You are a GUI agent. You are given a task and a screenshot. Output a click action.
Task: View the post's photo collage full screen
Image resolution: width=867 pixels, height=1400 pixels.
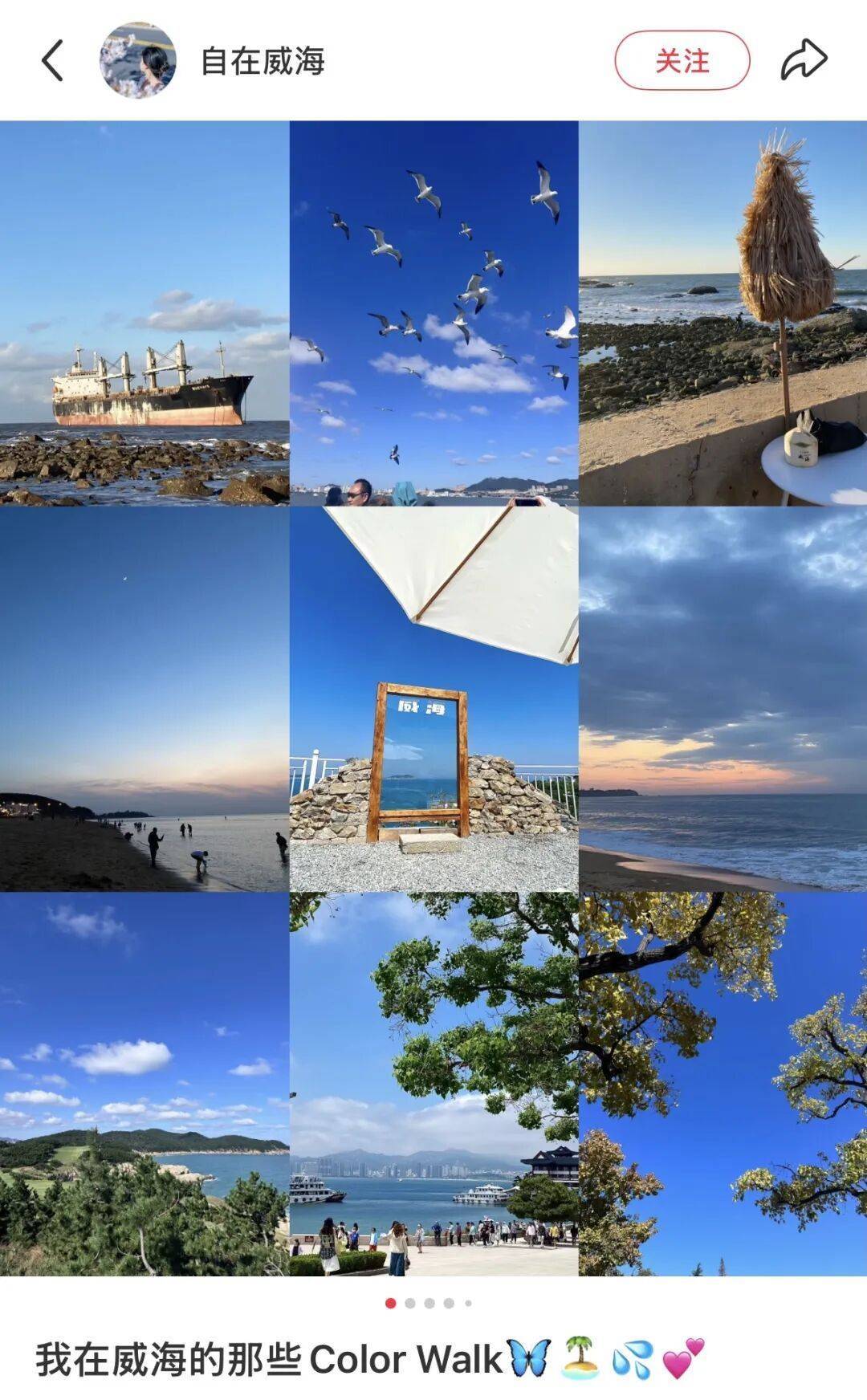tap(433, 698)
